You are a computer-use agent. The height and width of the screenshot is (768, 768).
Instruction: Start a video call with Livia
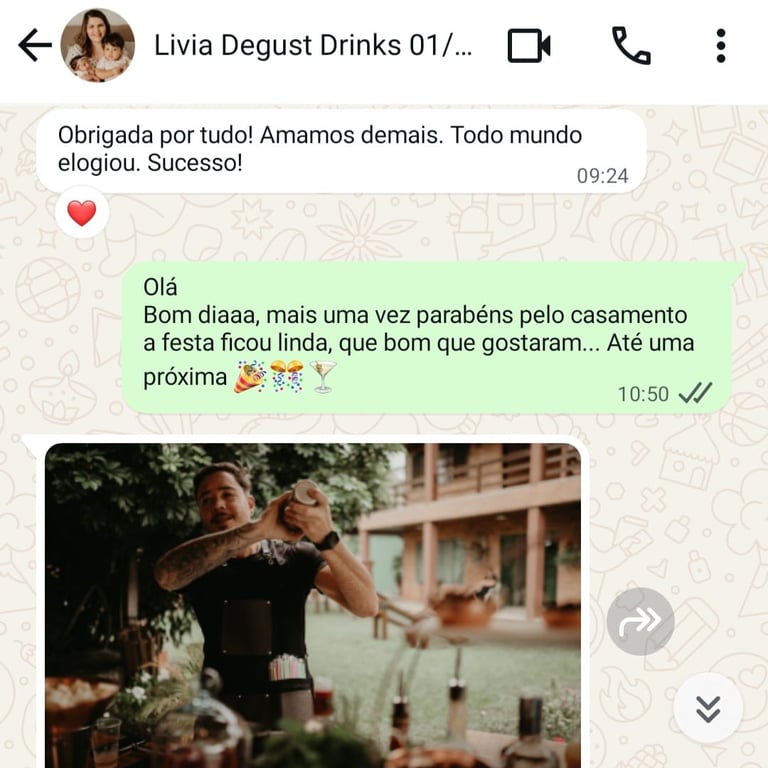pyautogui.click(x=529, y=46)
